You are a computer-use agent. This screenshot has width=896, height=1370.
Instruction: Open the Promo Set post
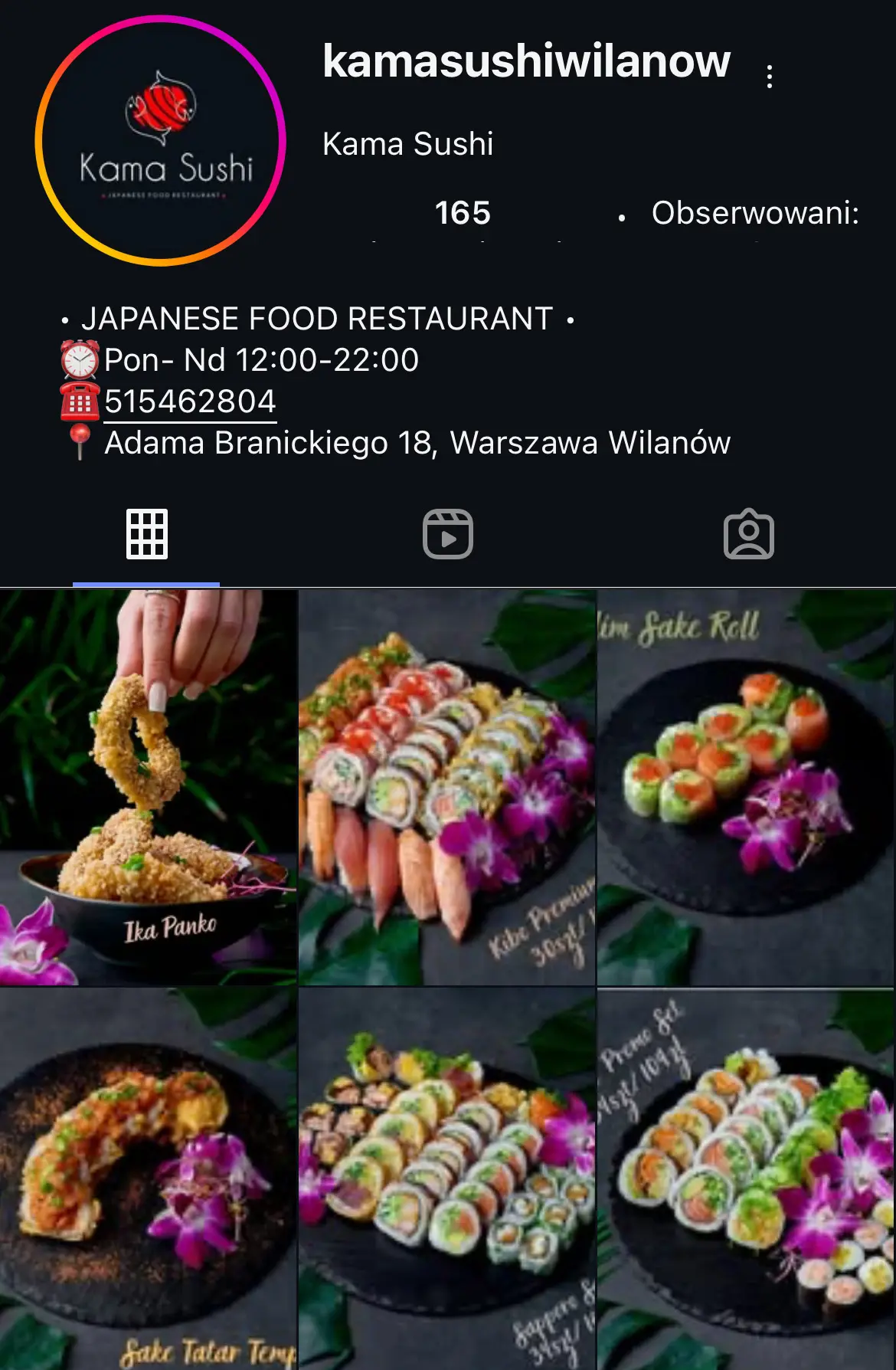[746, 1178]
